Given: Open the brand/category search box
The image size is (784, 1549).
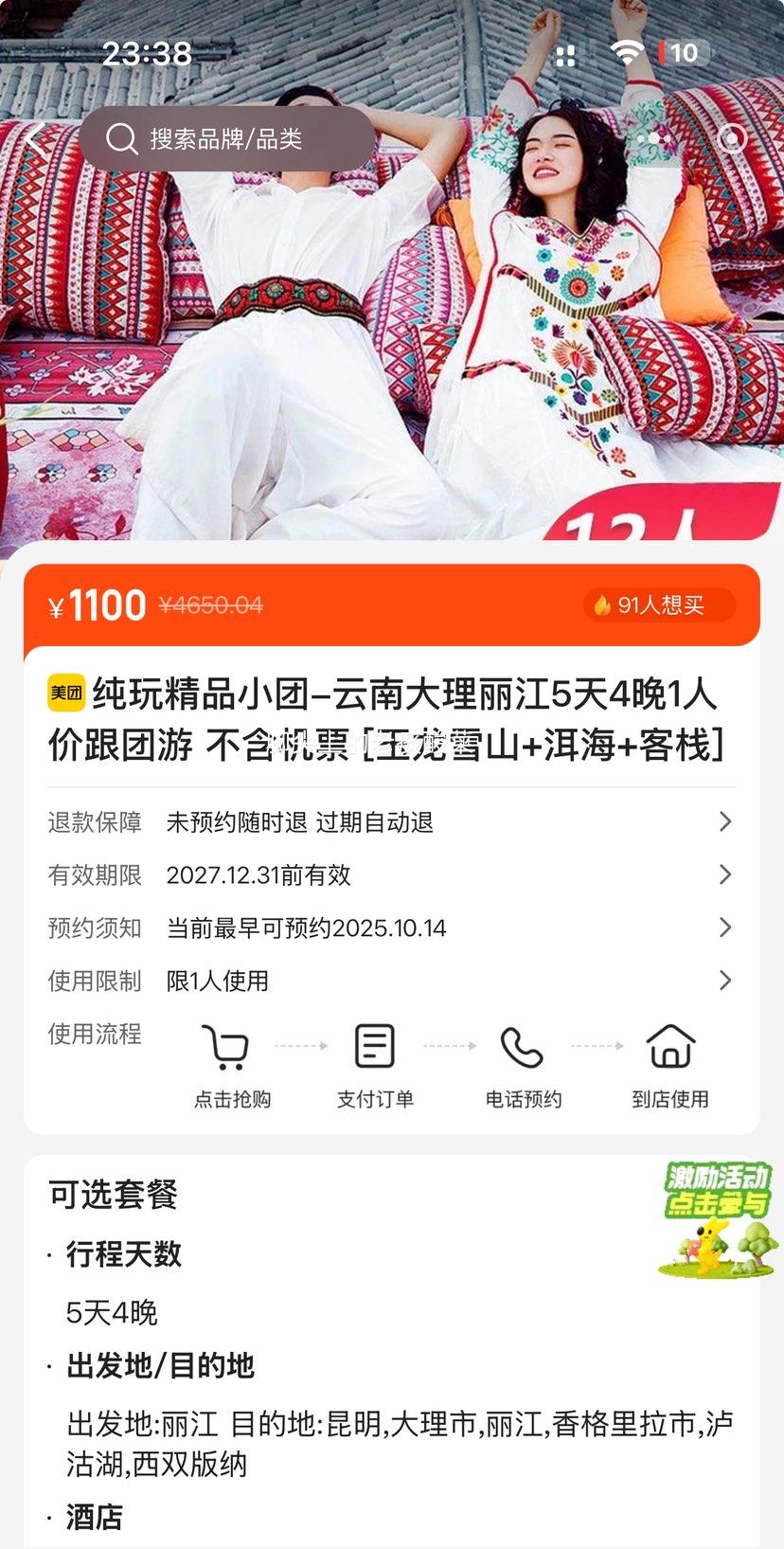Looking at the screenshot, I should [227, 139].
